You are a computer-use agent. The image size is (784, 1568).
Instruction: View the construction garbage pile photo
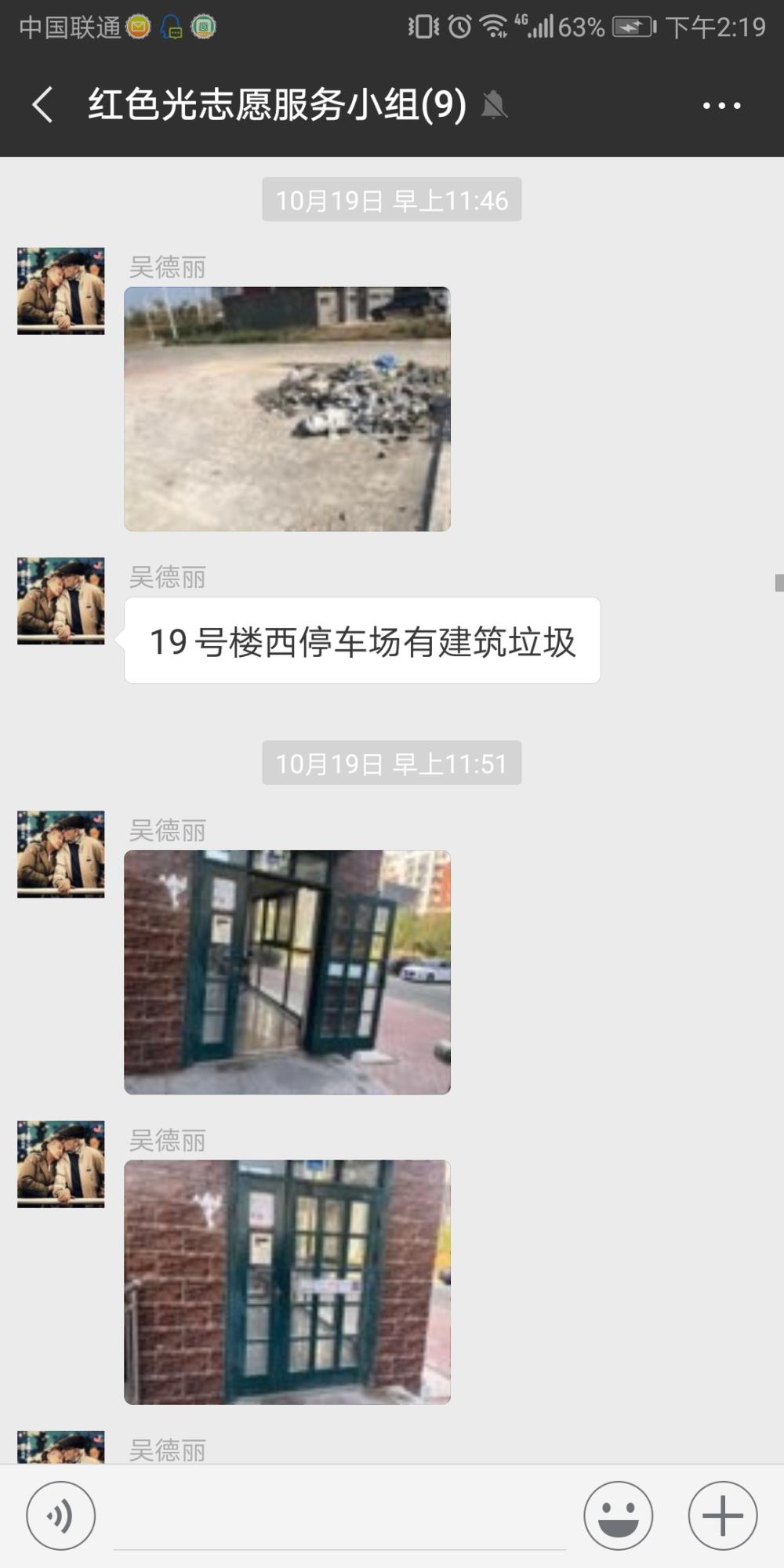[287, 409]
